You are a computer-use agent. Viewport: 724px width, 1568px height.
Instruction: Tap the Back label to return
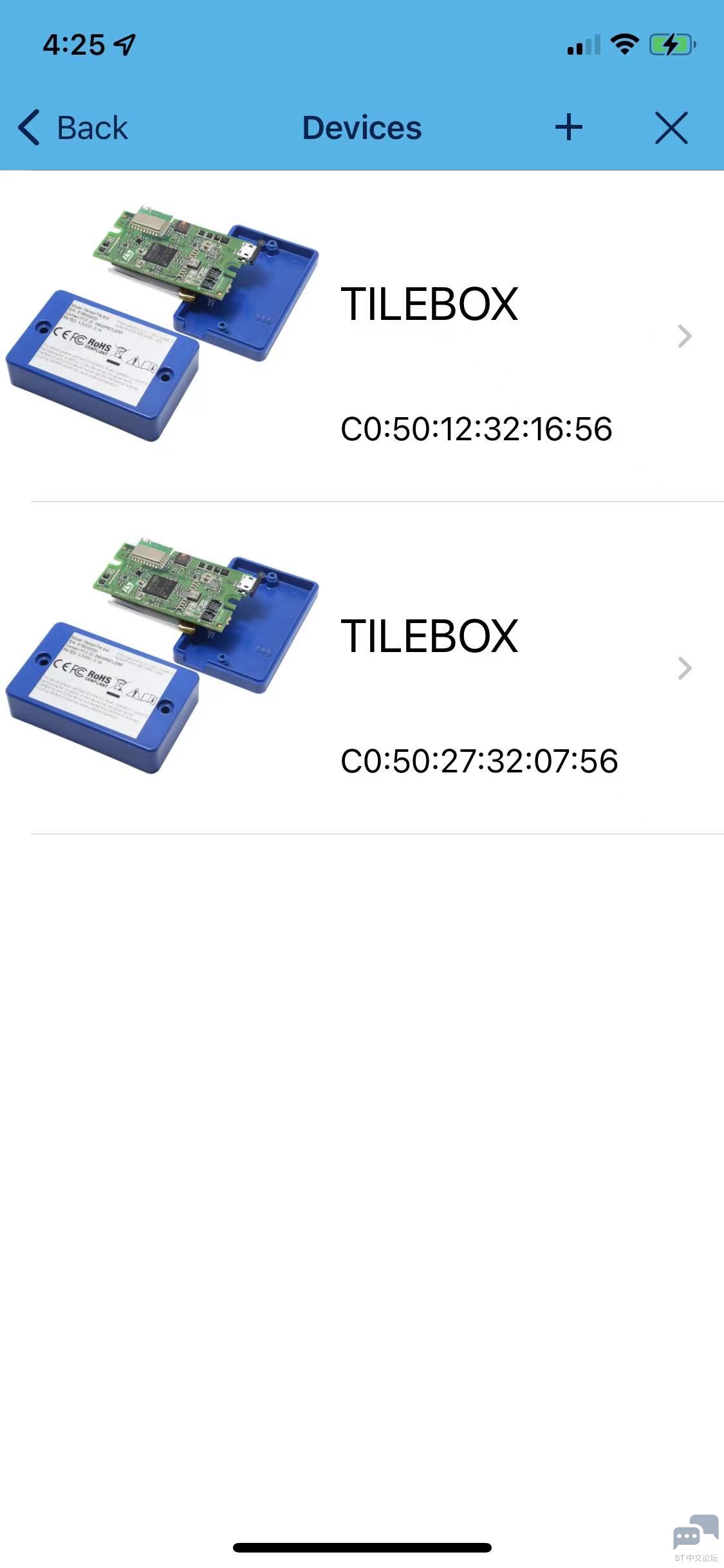click(92, 127)
